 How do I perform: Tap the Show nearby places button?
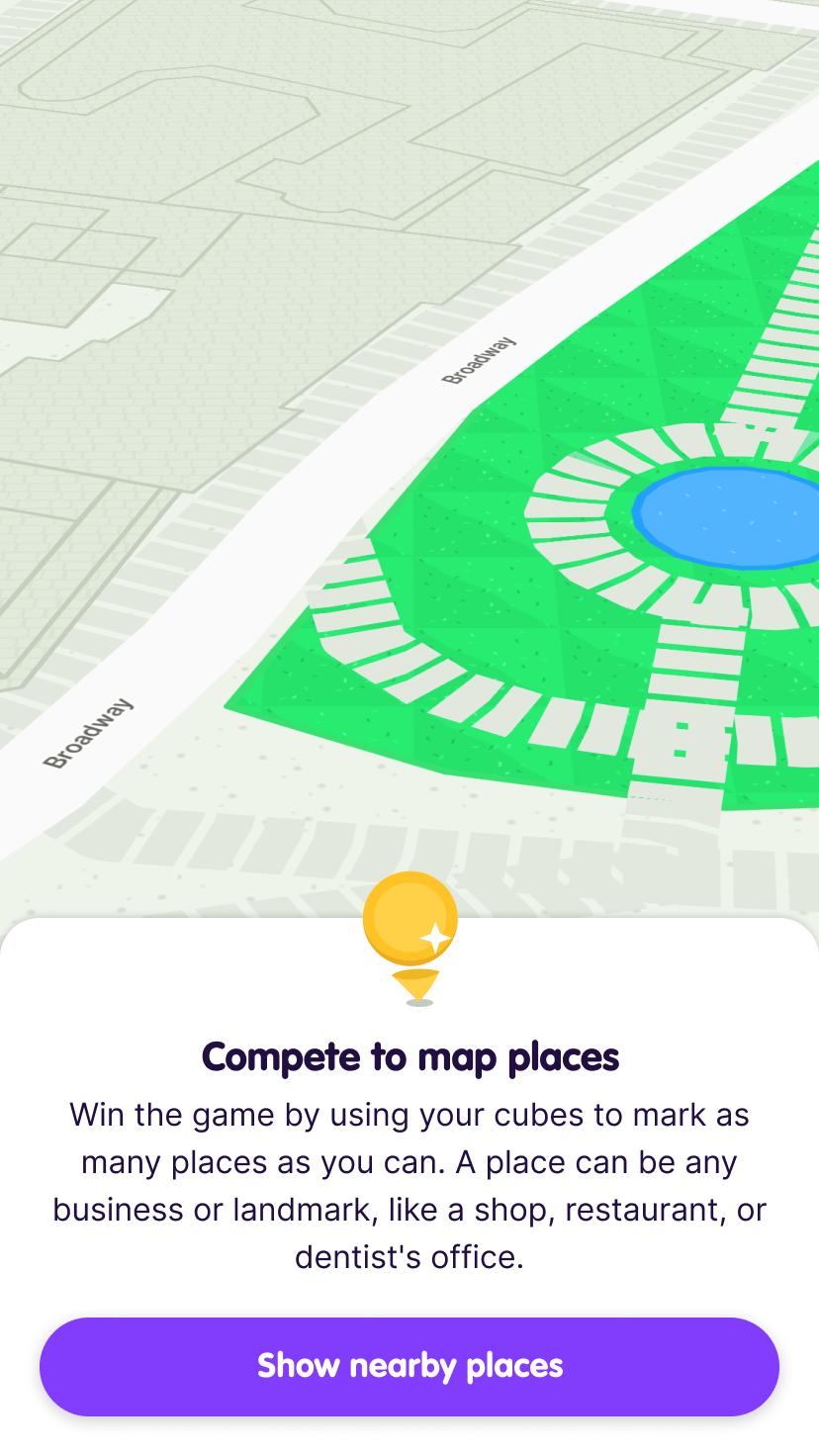point(409,1366)
